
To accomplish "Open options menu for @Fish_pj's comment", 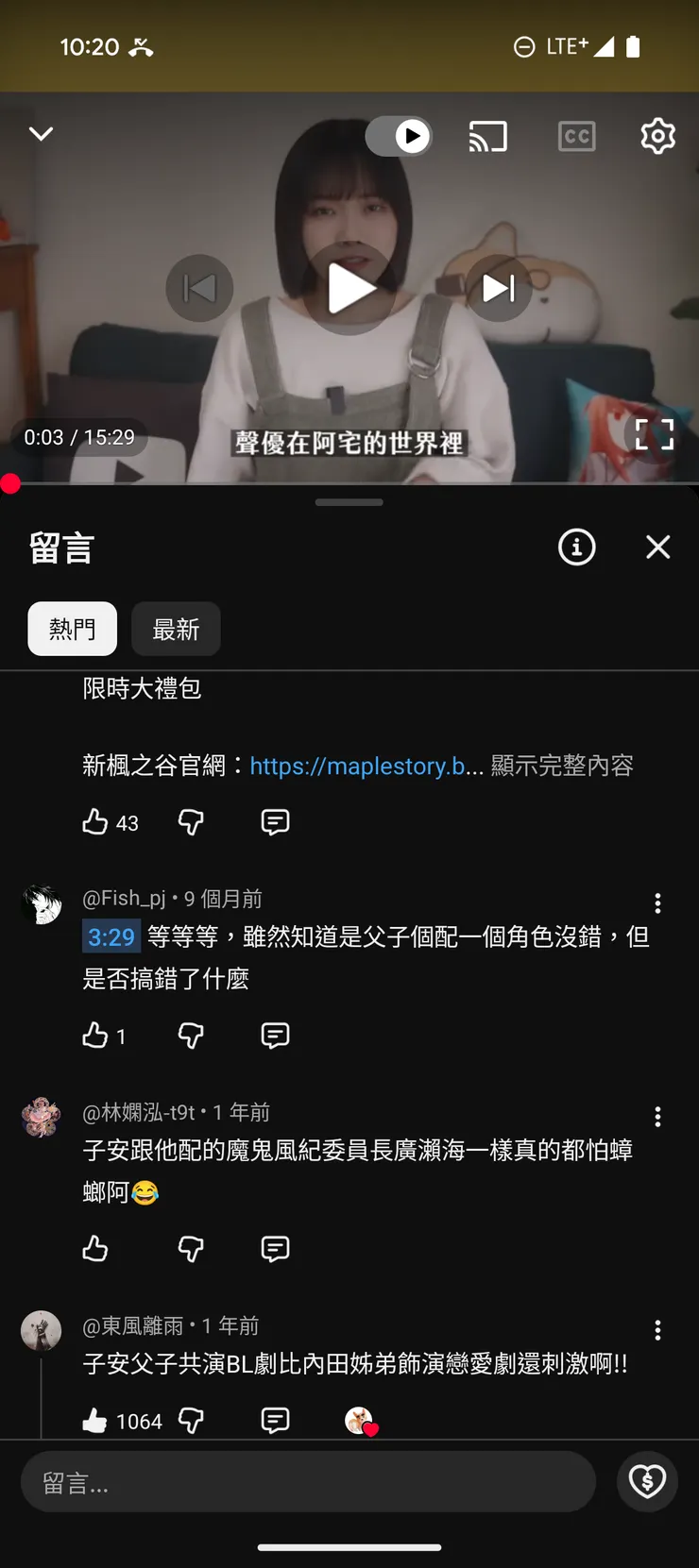I will click(x=657, y=903).
